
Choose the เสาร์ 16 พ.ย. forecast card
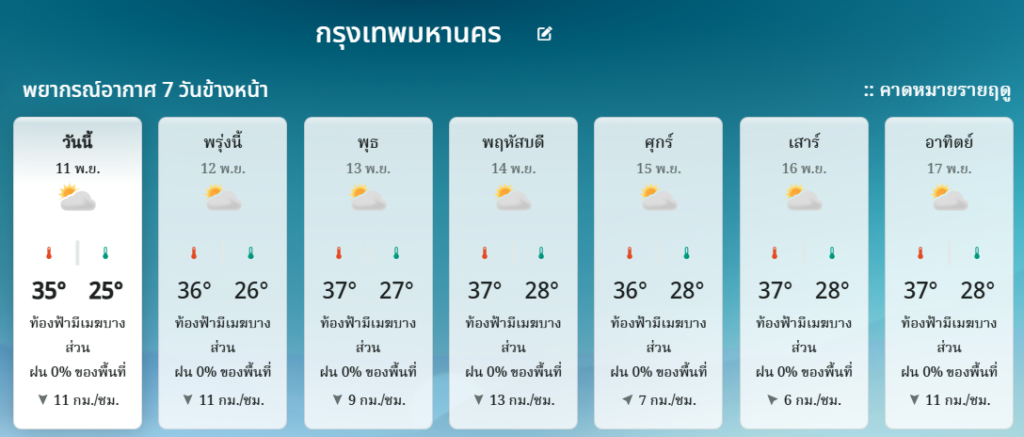coord(804,272)
